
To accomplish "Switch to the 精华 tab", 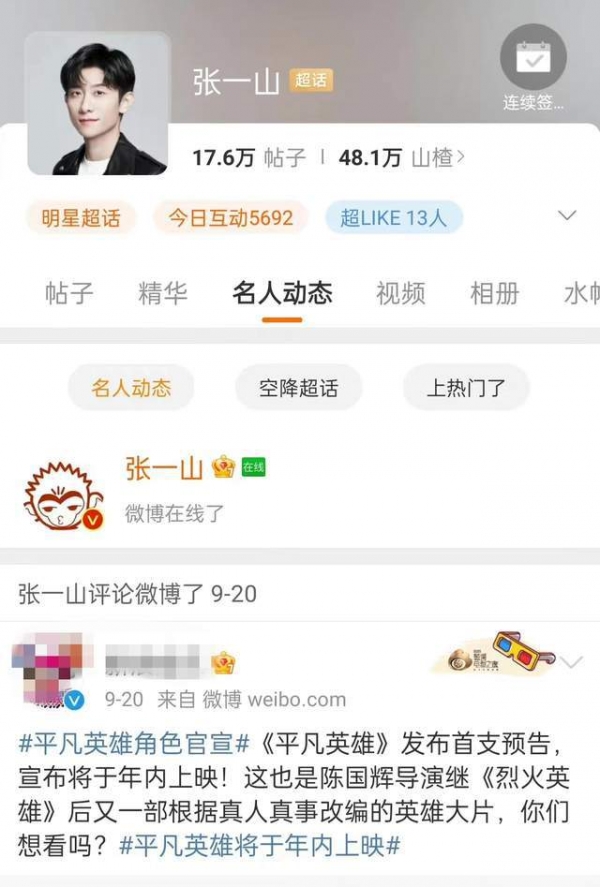I will [163, 293].
